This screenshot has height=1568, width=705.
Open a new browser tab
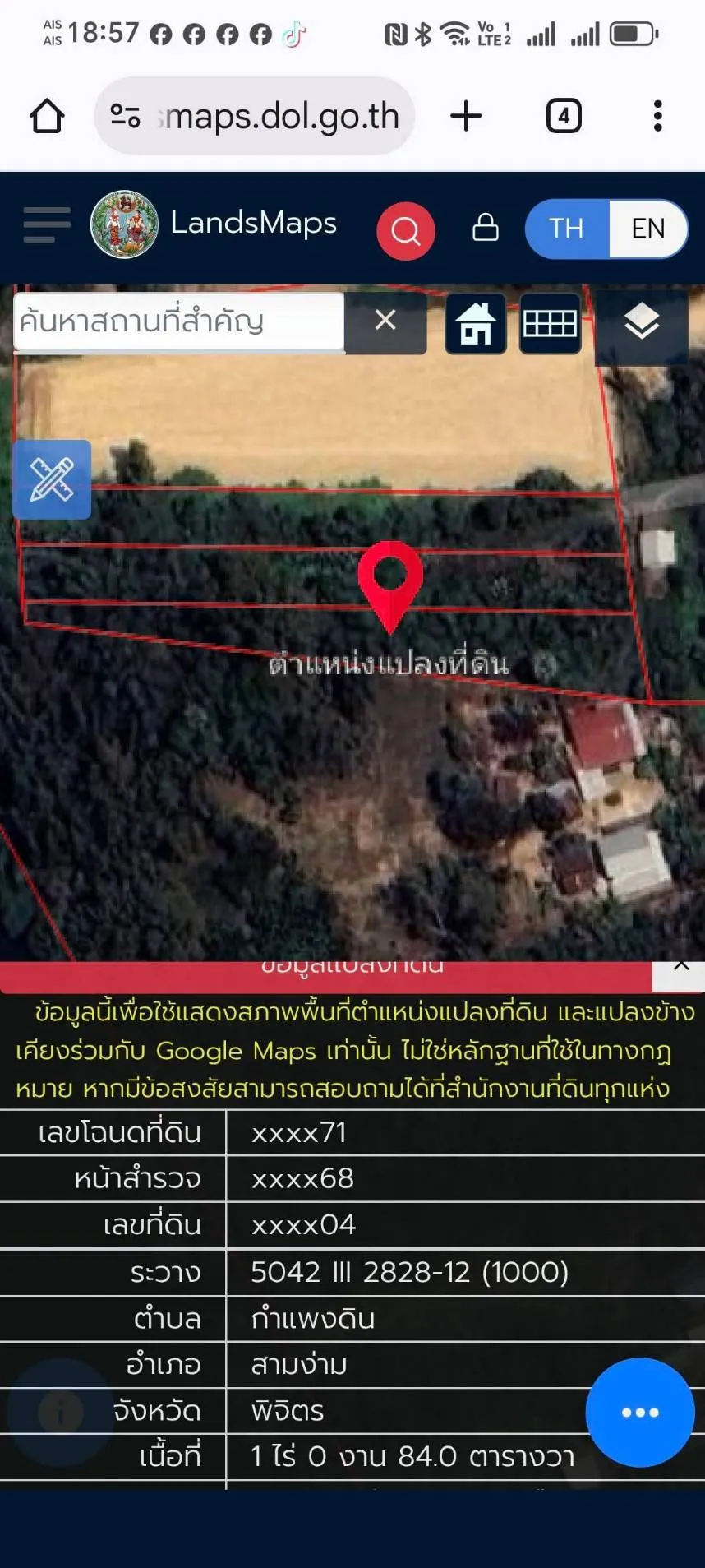pyautogui.click(x=466, y=116)
